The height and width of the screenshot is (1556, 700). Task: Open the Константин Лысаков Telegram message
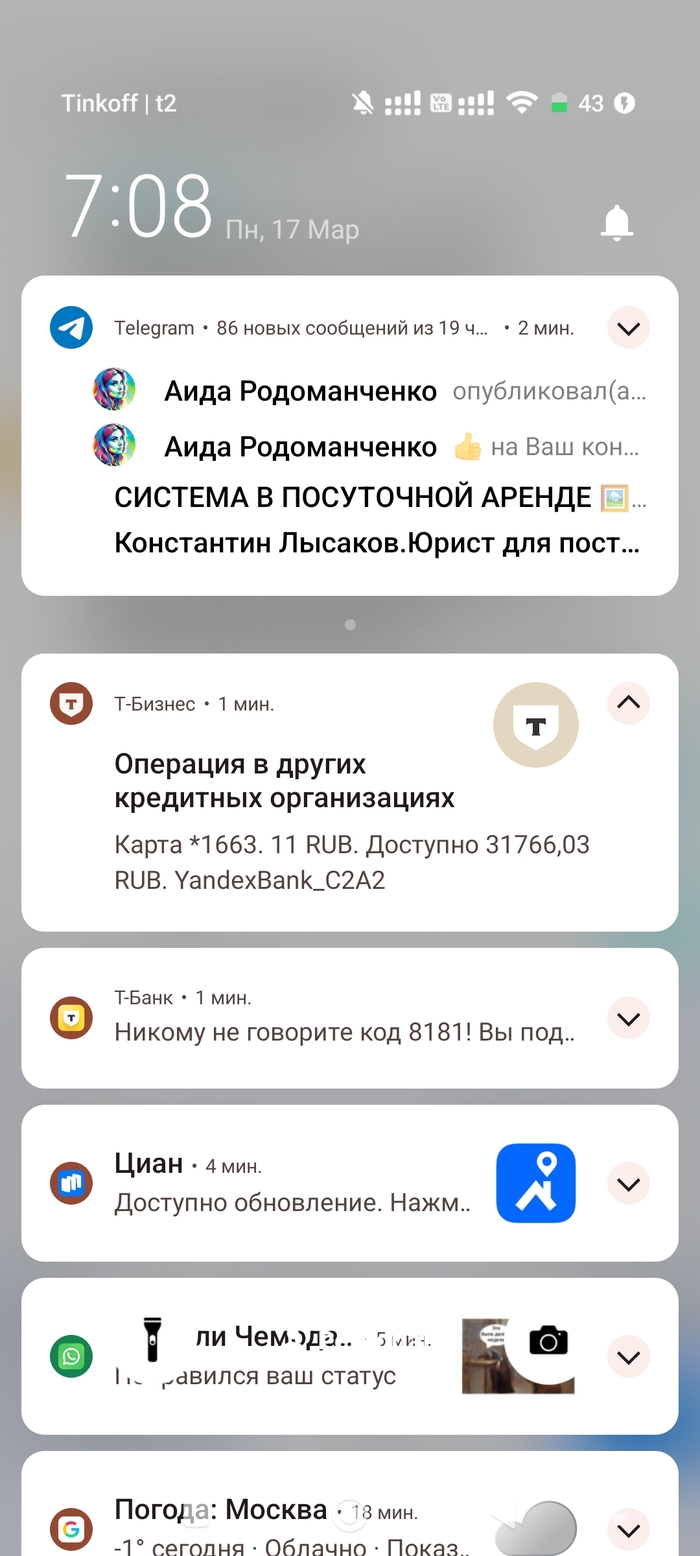point(377,544)
